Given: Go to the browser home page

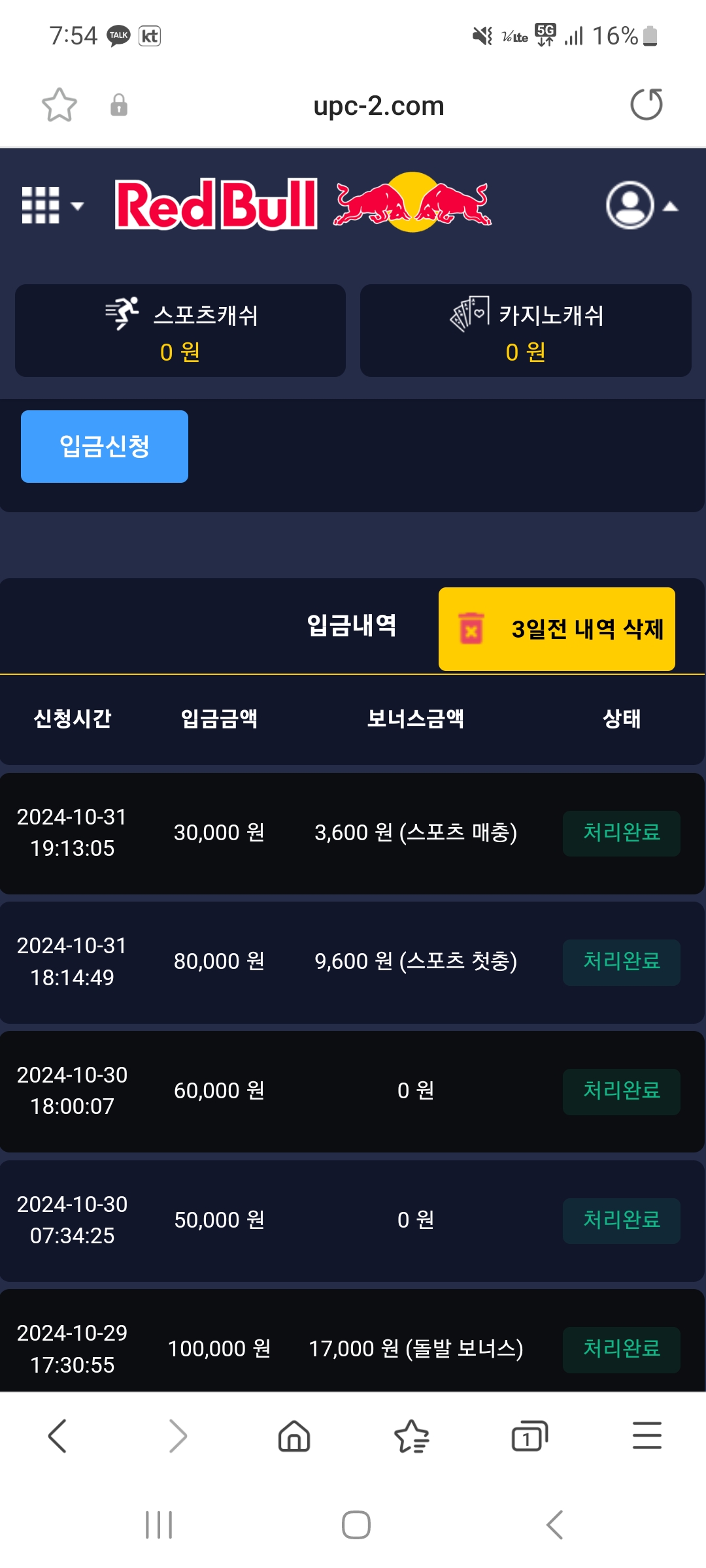Looking at the screenshot, I should 294,1436.
